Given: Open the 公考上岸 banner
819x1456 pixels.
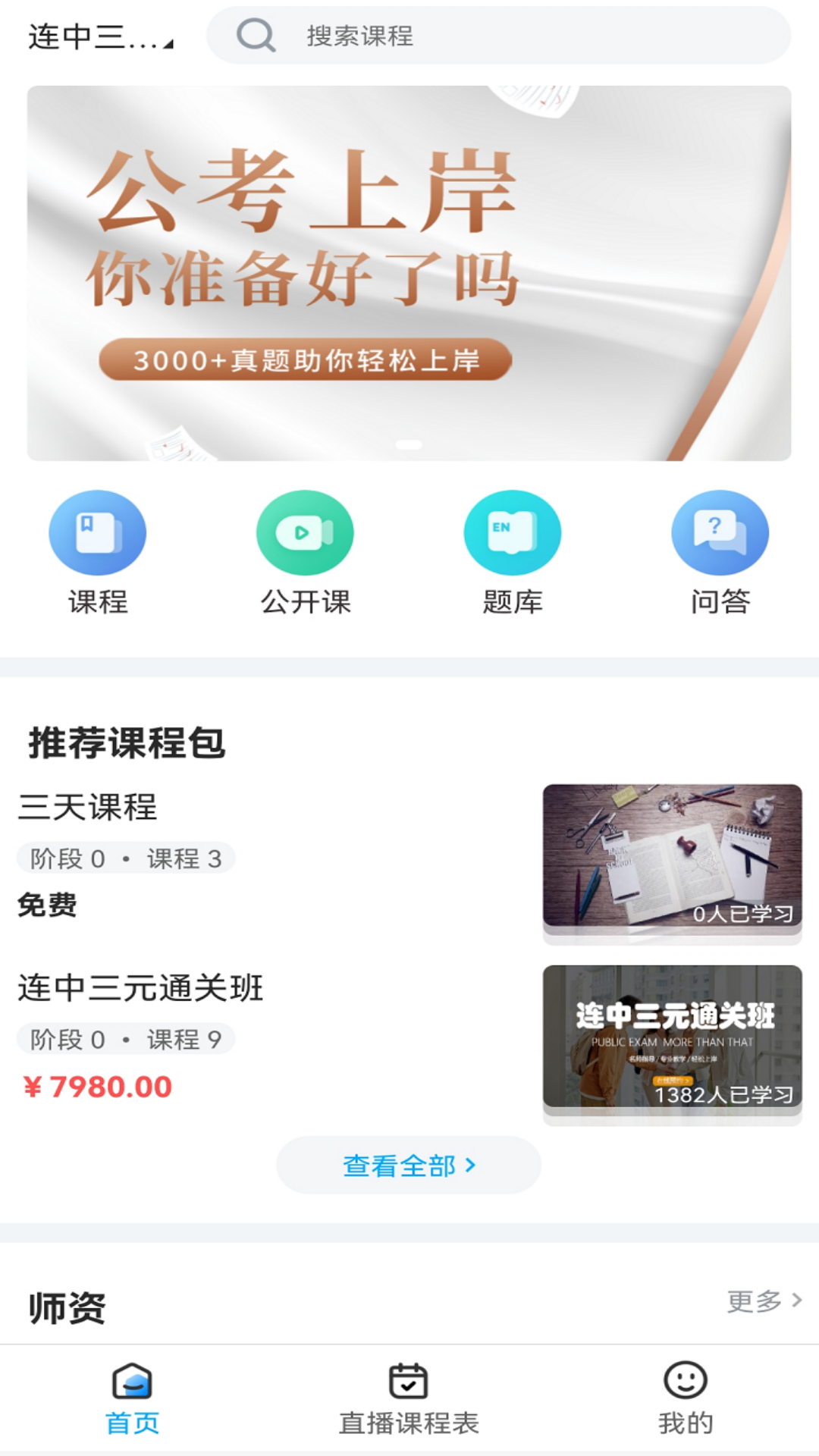Looking at the screenshot, I should coord(409,273).
